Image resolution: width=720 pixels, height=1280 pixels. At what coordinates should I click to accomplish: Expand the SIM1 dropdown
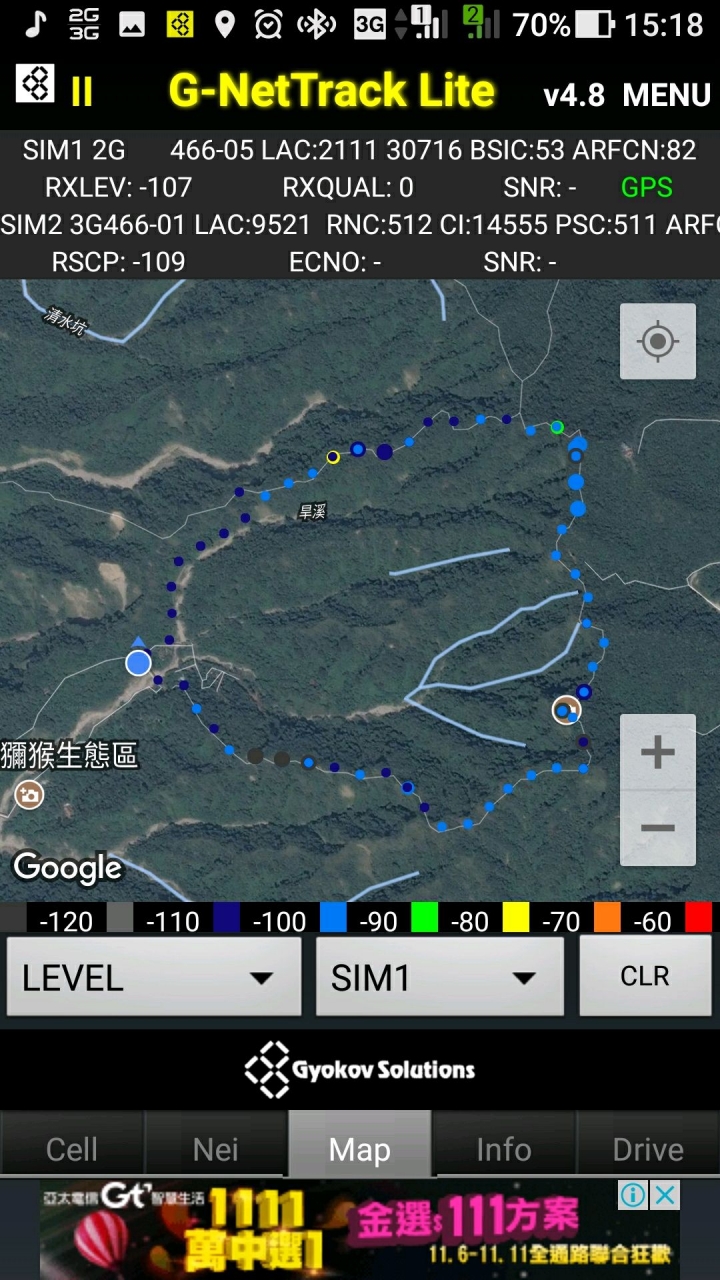tap(439, 977)
